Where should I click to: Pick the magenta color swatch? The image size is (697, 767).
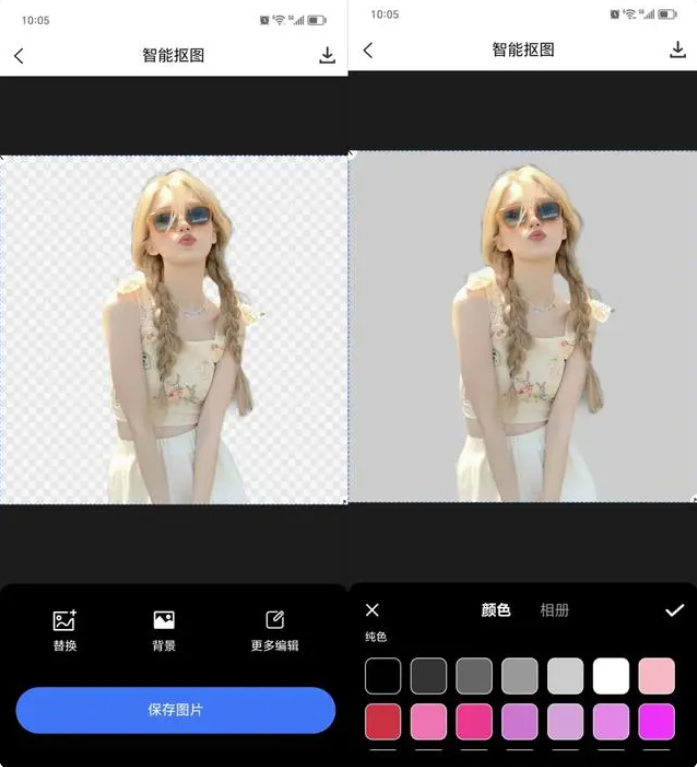pos(657,722)
